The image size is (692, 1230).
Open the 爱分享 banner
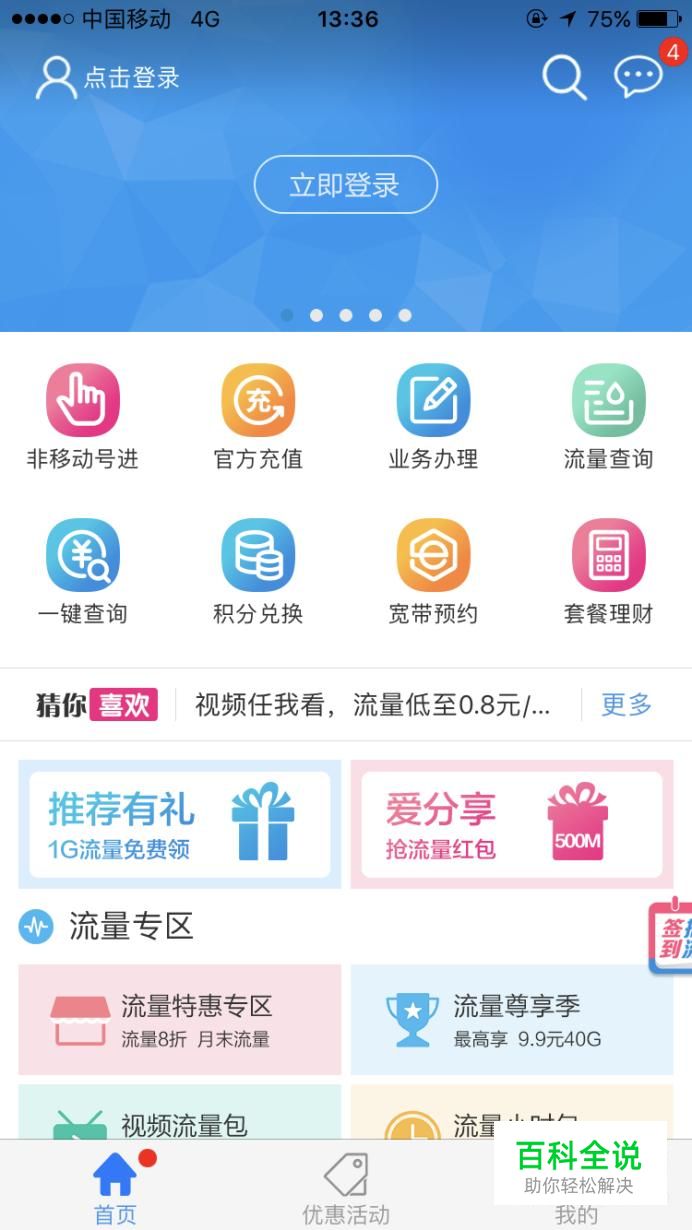click(512, 824)
